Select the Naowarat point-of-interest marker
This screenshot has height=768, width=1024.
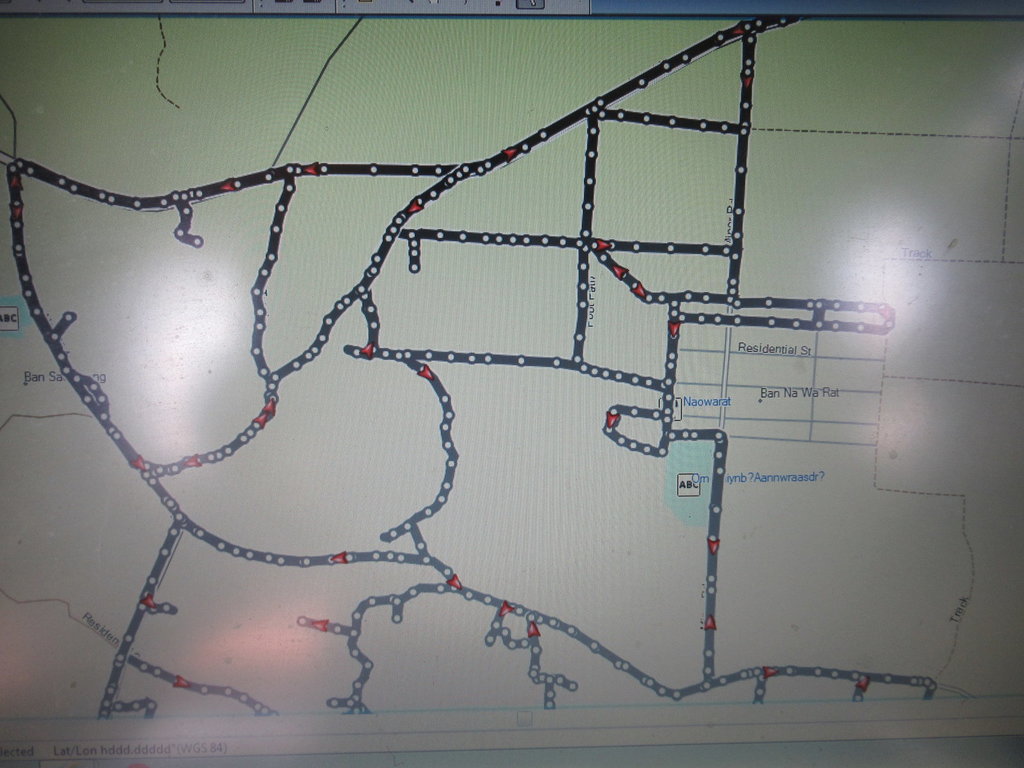[x=675, y=407]
